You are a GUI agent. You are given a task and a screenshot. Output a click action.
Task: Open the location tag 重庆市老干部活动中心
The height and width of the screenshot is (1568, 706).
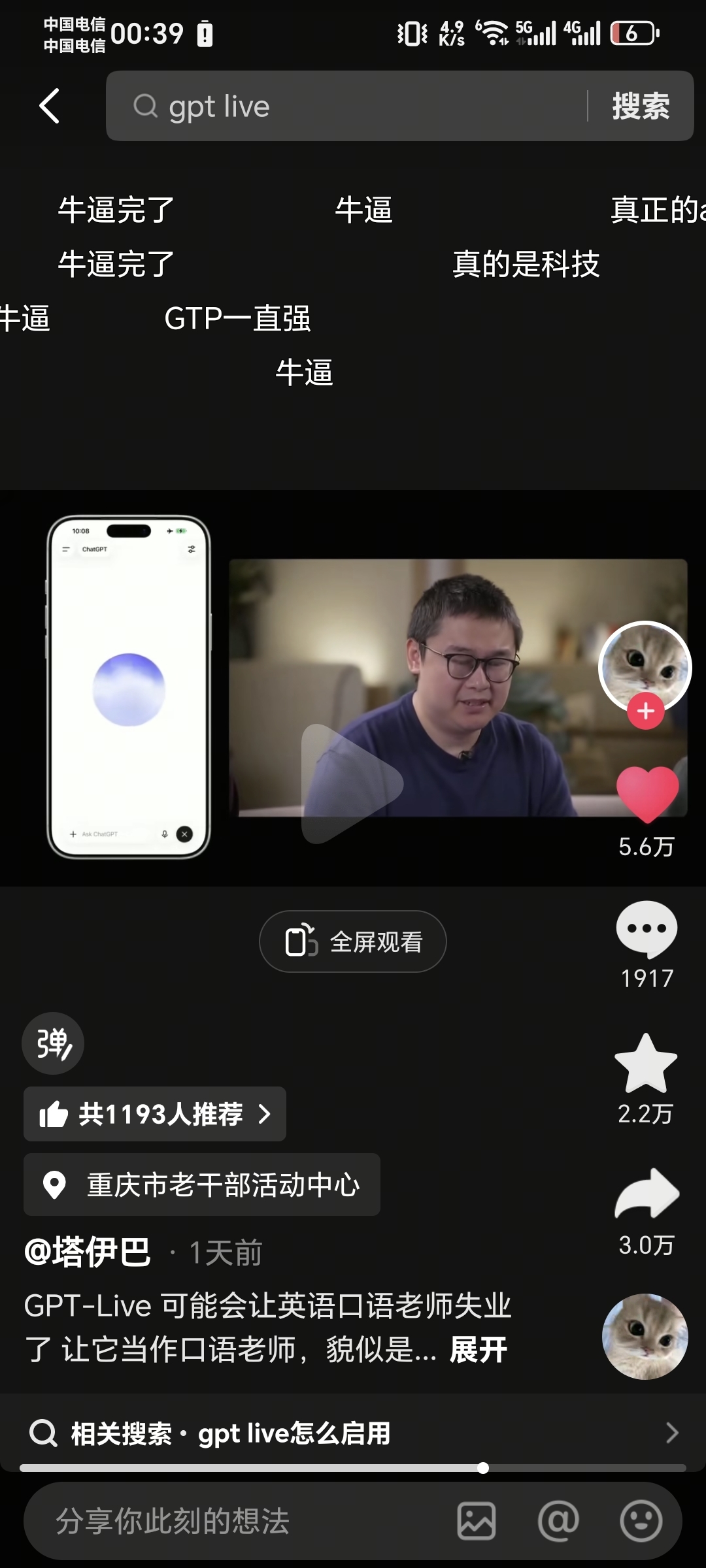click(202, 1184)
